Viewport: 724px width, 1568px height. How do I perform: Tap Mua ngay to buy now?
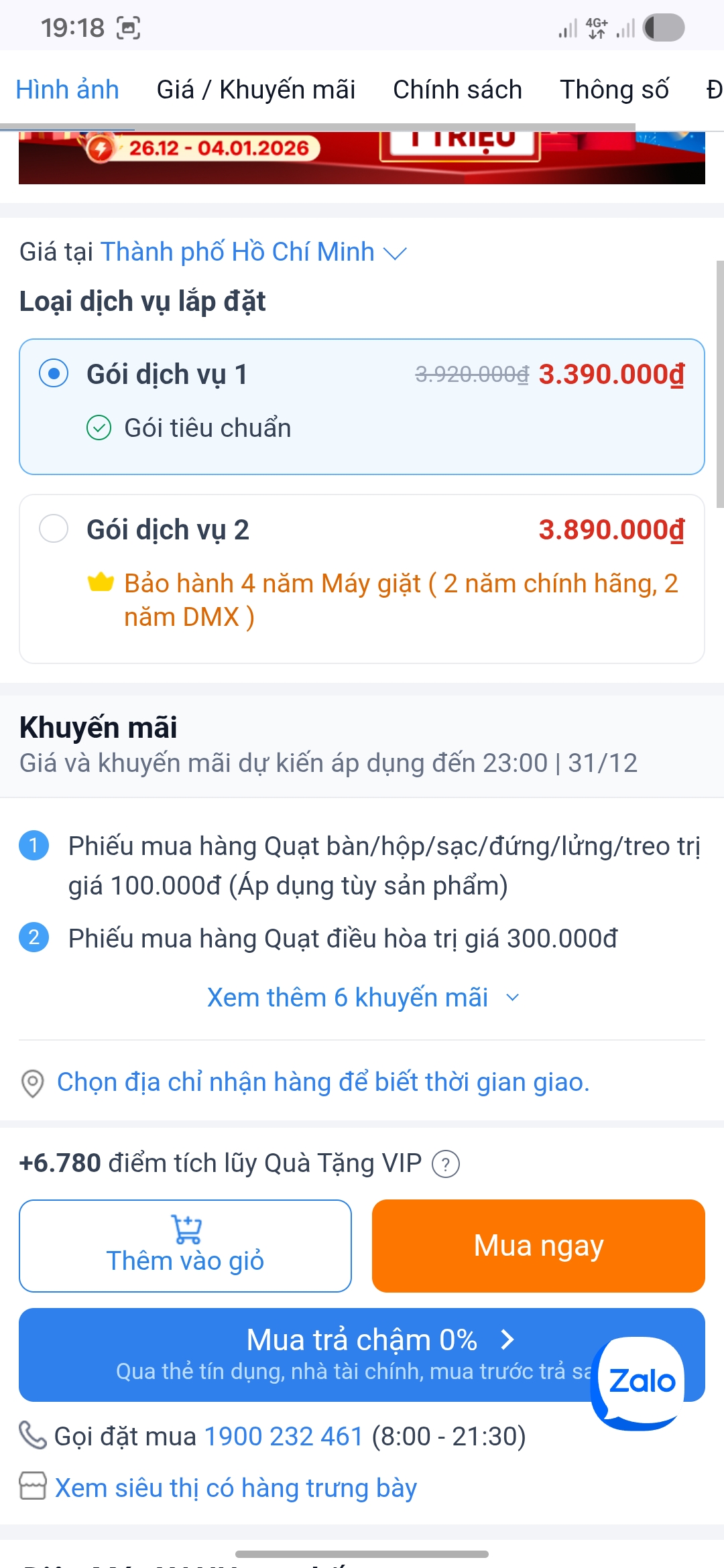click(x=538, y=1246)
